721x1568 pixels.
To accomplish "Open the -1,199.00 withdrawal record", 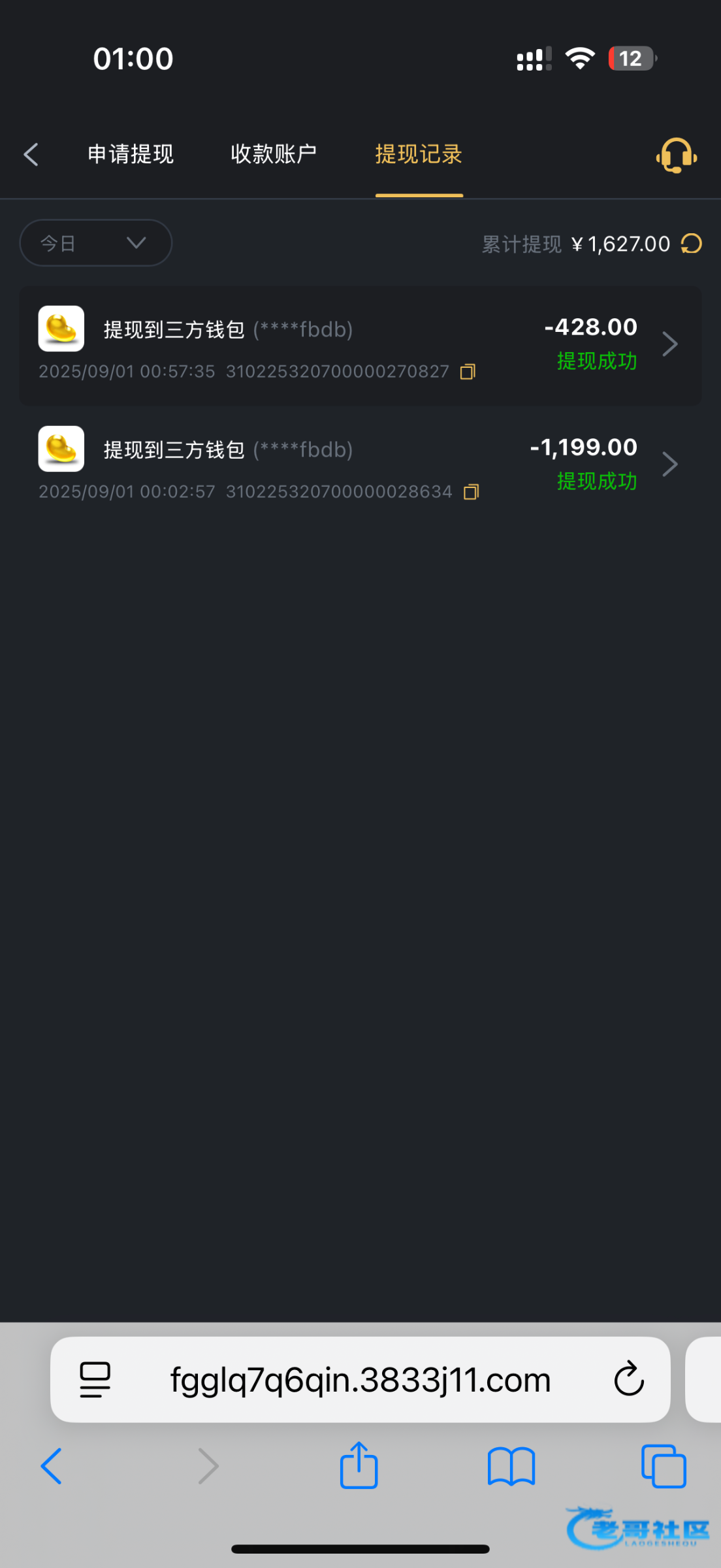I will (360, 466).
